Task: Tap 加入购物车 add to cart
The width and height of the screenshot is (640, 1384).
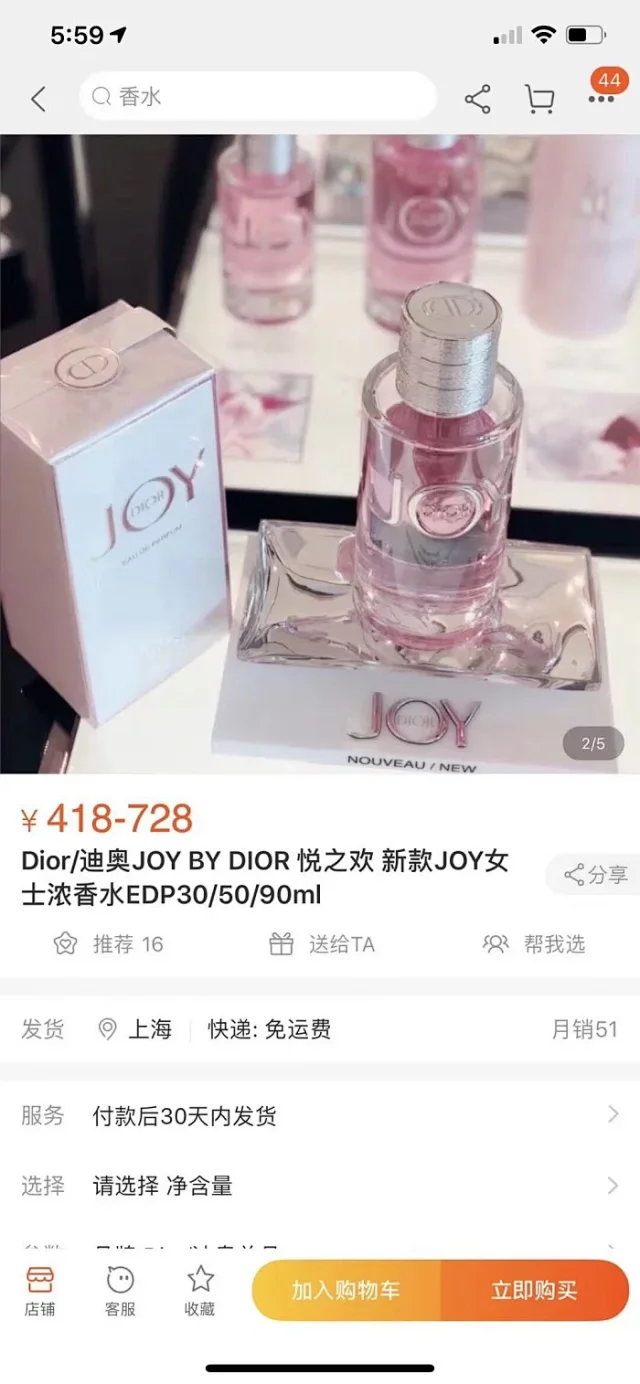Action: [346, 1290]
